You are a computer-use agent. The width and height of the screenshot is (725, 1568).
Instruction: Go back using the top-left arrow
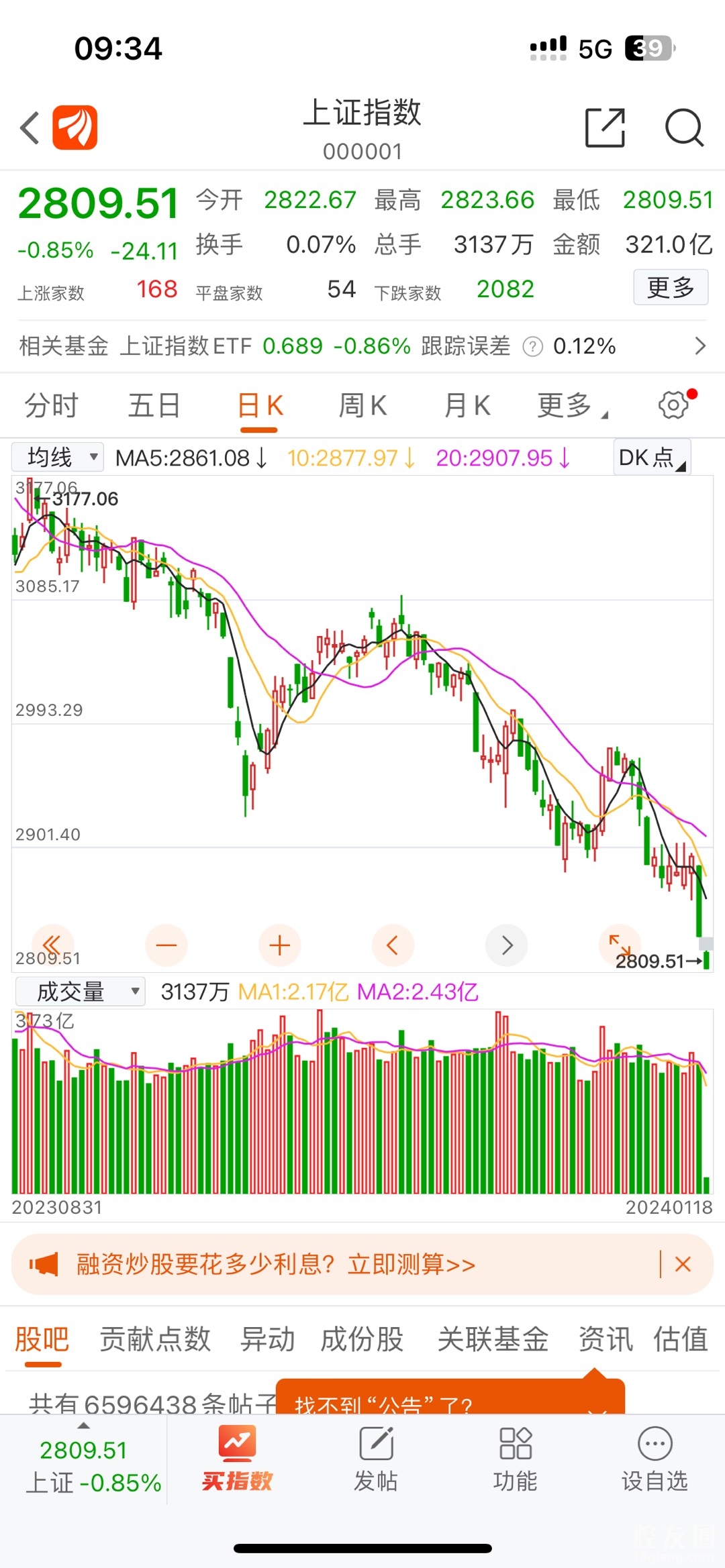click(x=30, y=127)
